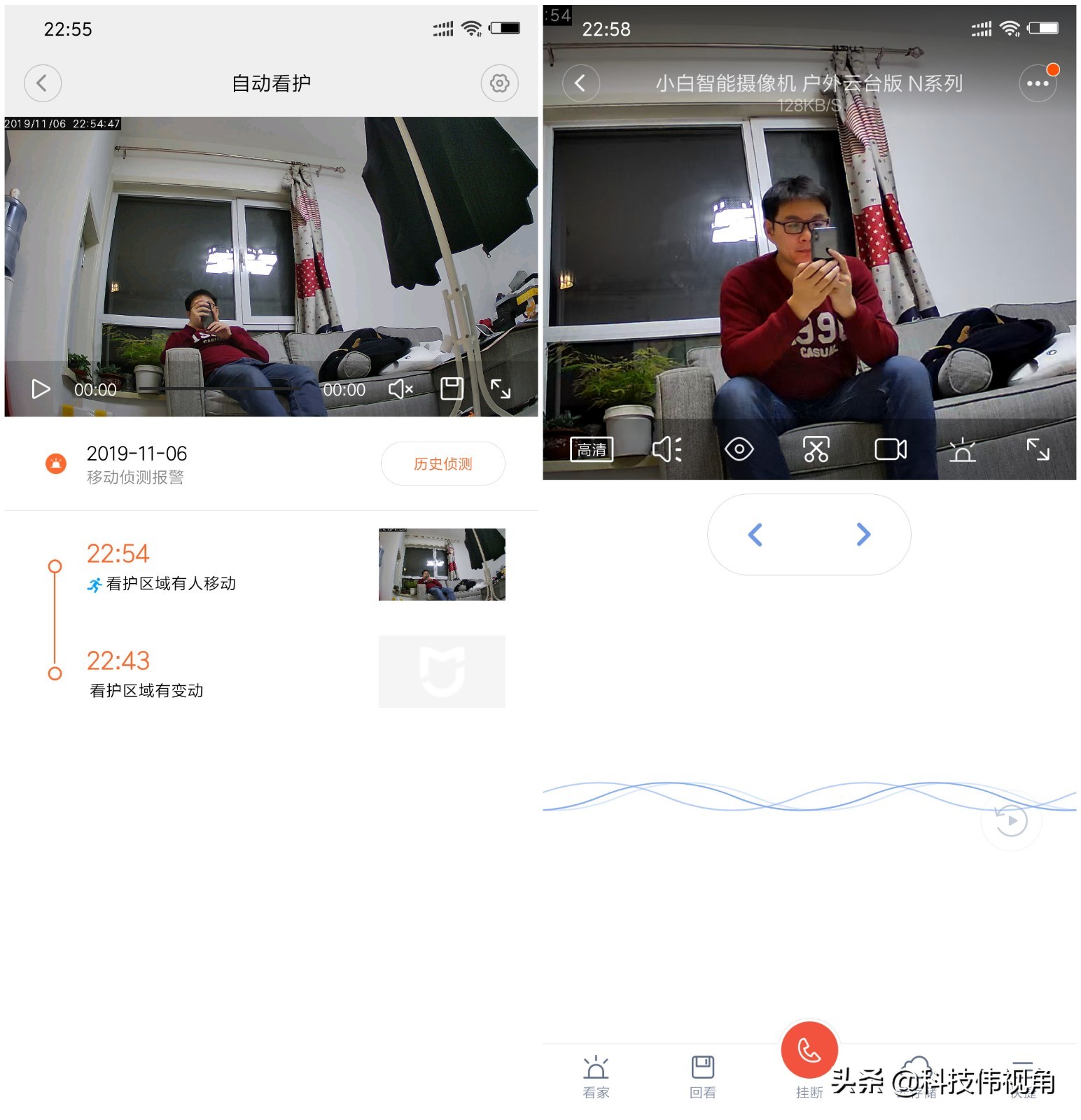Mute the playback with the crossed speaker
This screenshot has width=1081, height=1120.
point(400,389)
